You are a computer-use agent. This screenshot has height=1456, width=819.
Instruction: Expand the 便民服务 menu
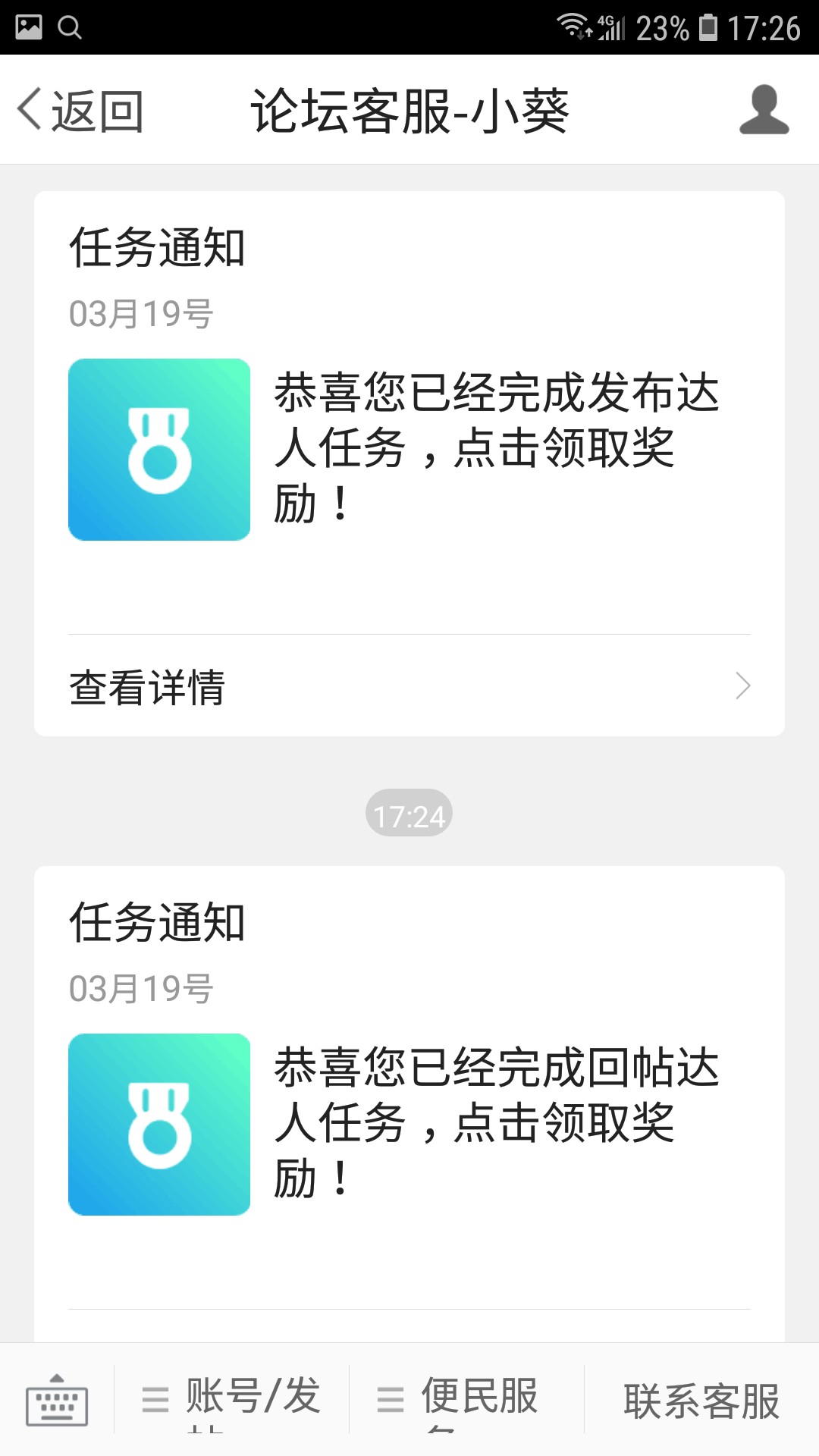466,1400
